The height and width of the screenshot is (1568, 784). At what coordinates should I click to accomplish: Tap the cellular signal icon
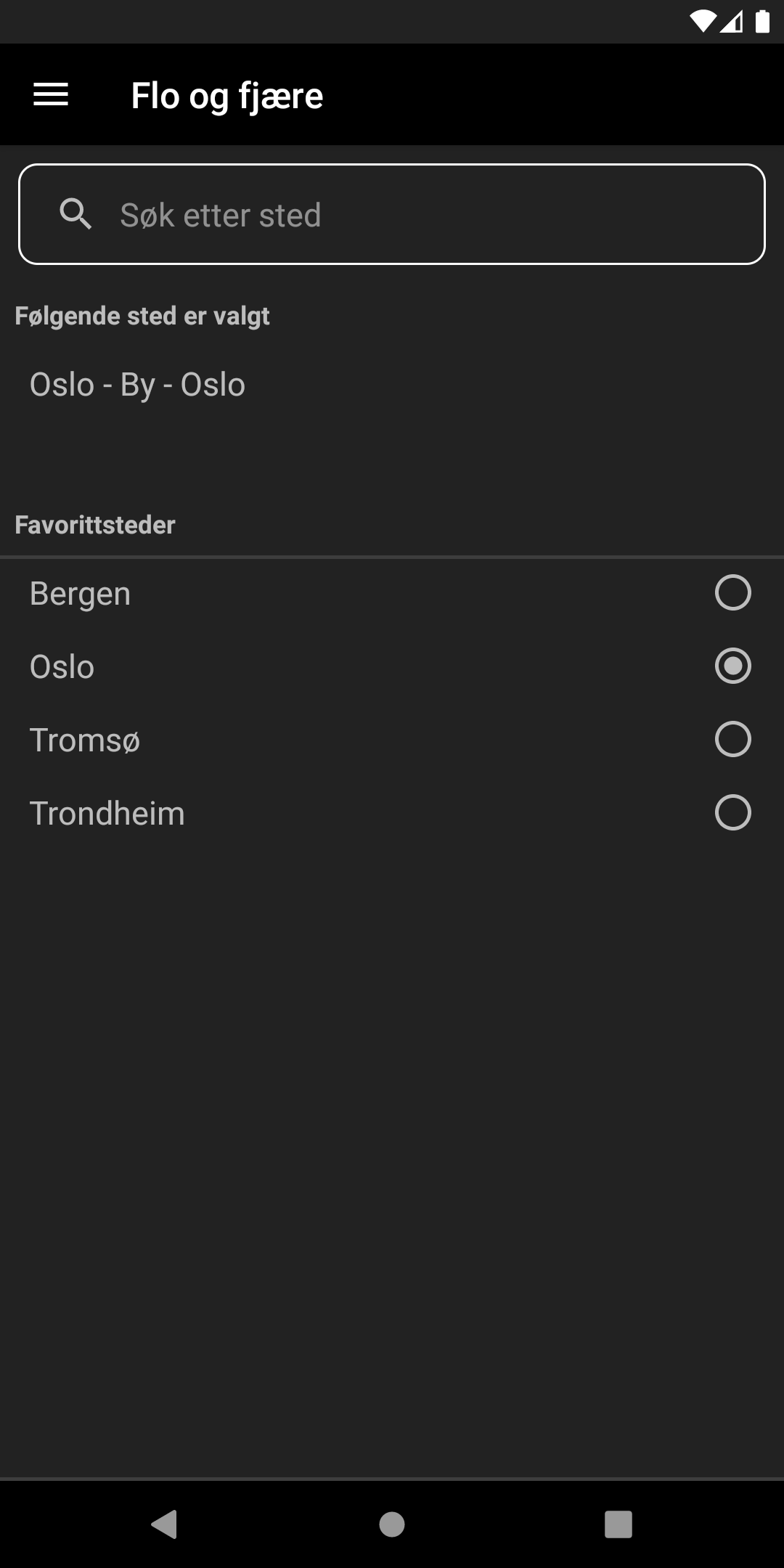pyautogui.click(x=732, y=23)
